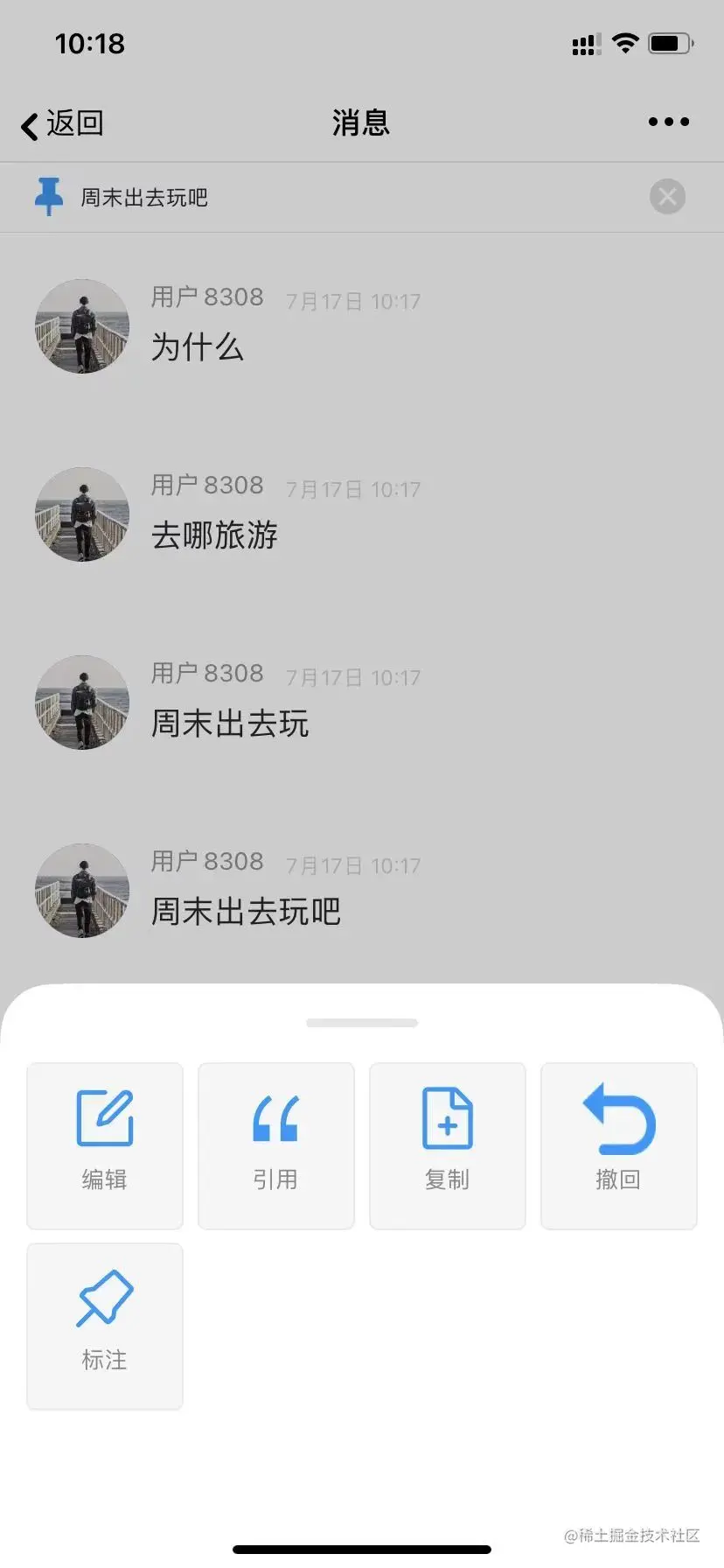Screen dimensions: 724x1568
Task: Open the three-dot more options menu
Action: 668,122
